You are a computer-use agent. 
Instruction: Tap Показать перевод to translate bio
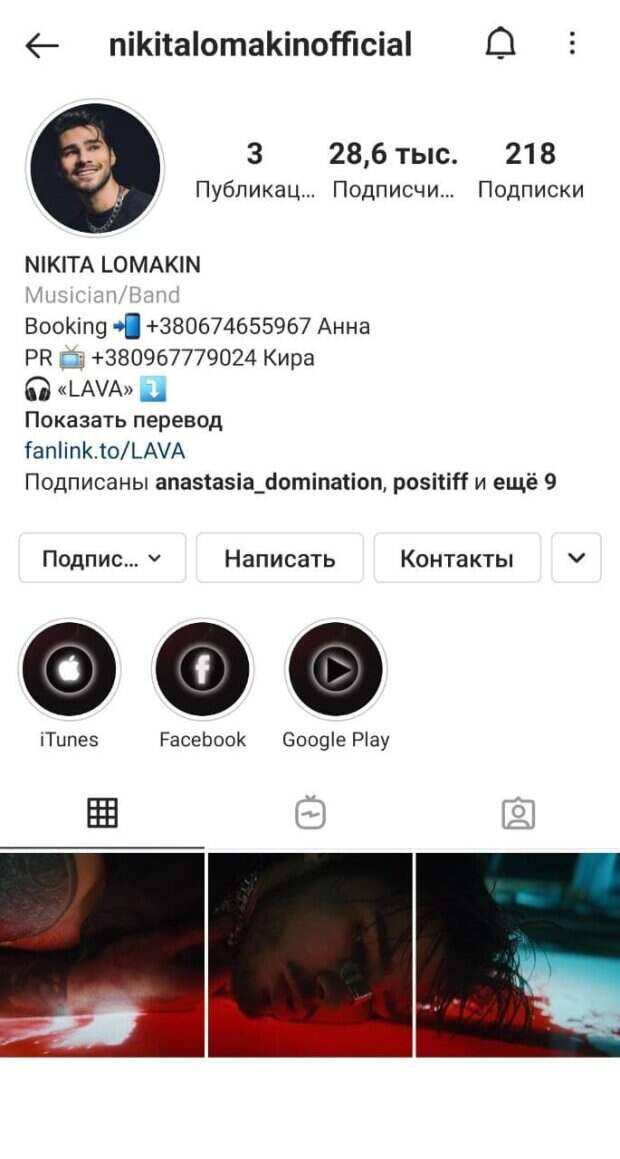point(123,420)
